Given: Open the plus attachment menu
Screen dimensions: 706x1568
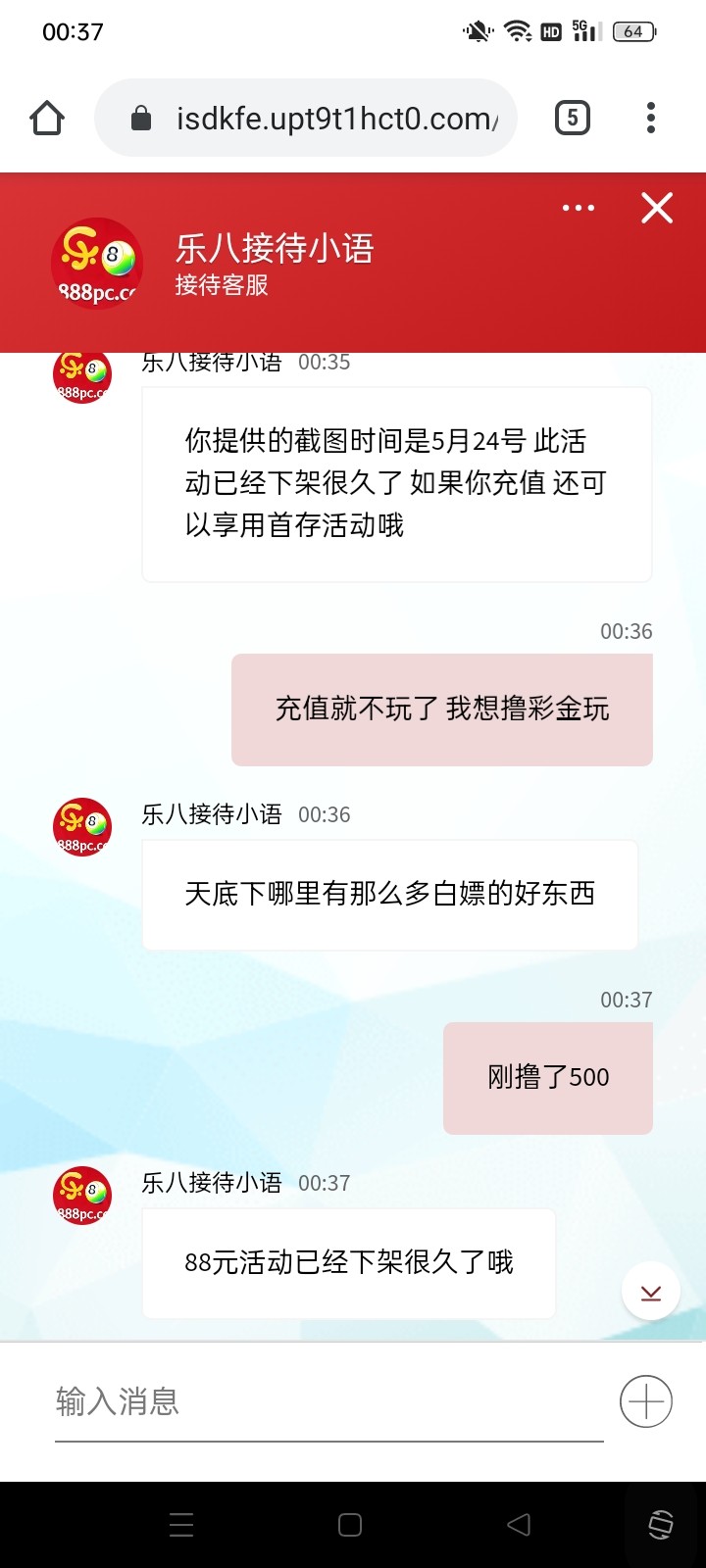Looking at the screenshot, I should 646,1401.
